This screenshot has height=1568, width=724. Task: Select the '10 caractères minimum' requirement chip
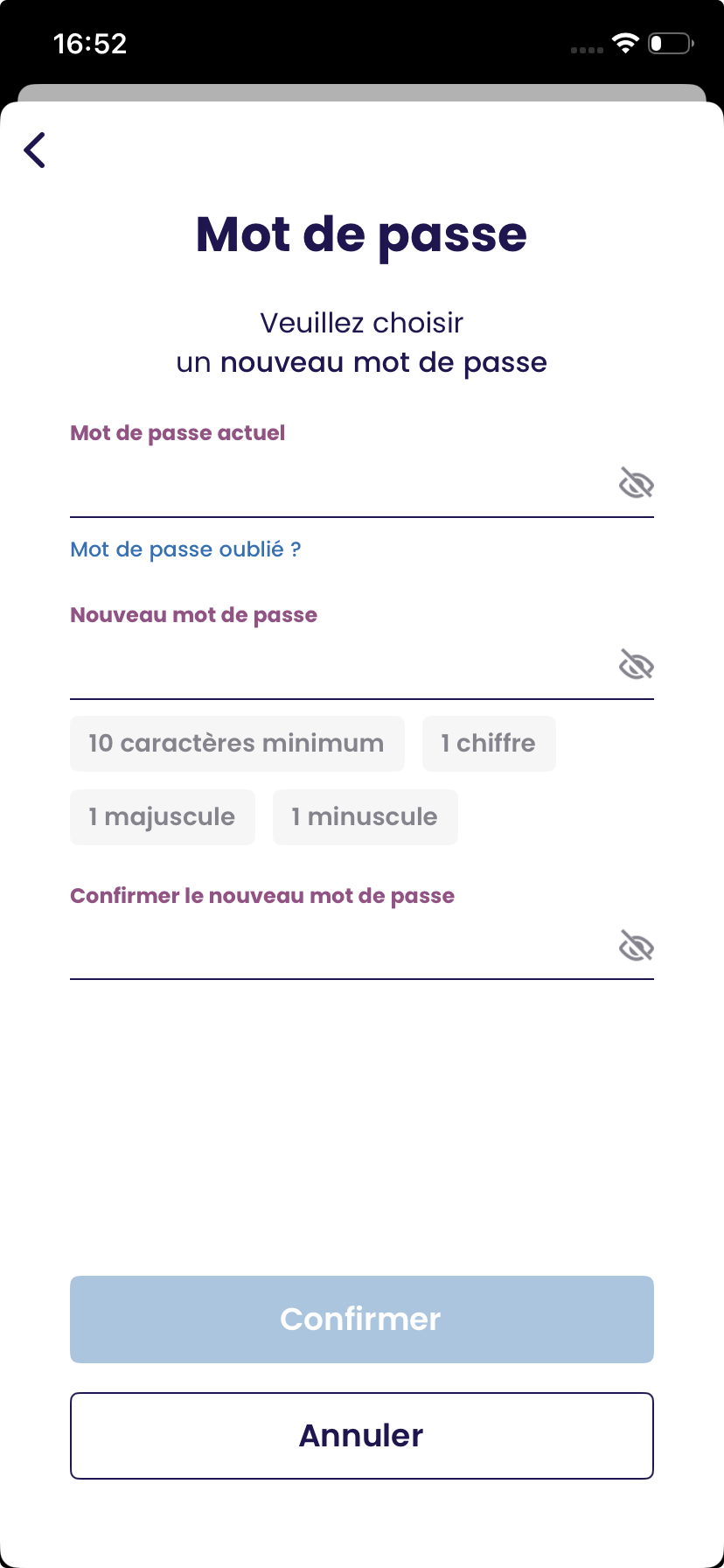click(x=236, y=743)
